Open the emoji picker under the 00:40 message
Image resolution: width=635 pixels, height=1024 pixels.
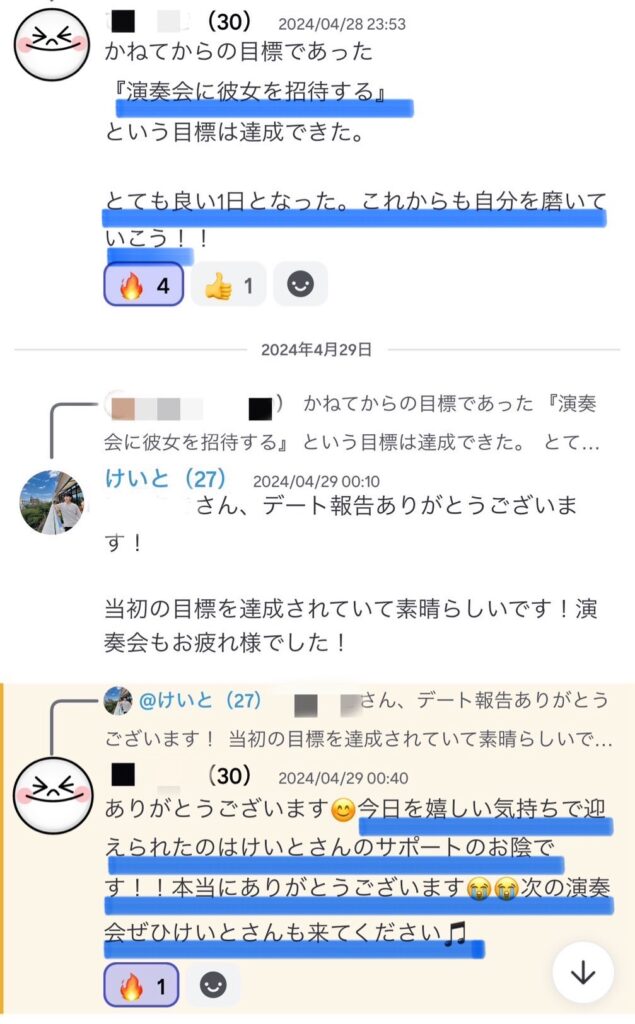213,987
